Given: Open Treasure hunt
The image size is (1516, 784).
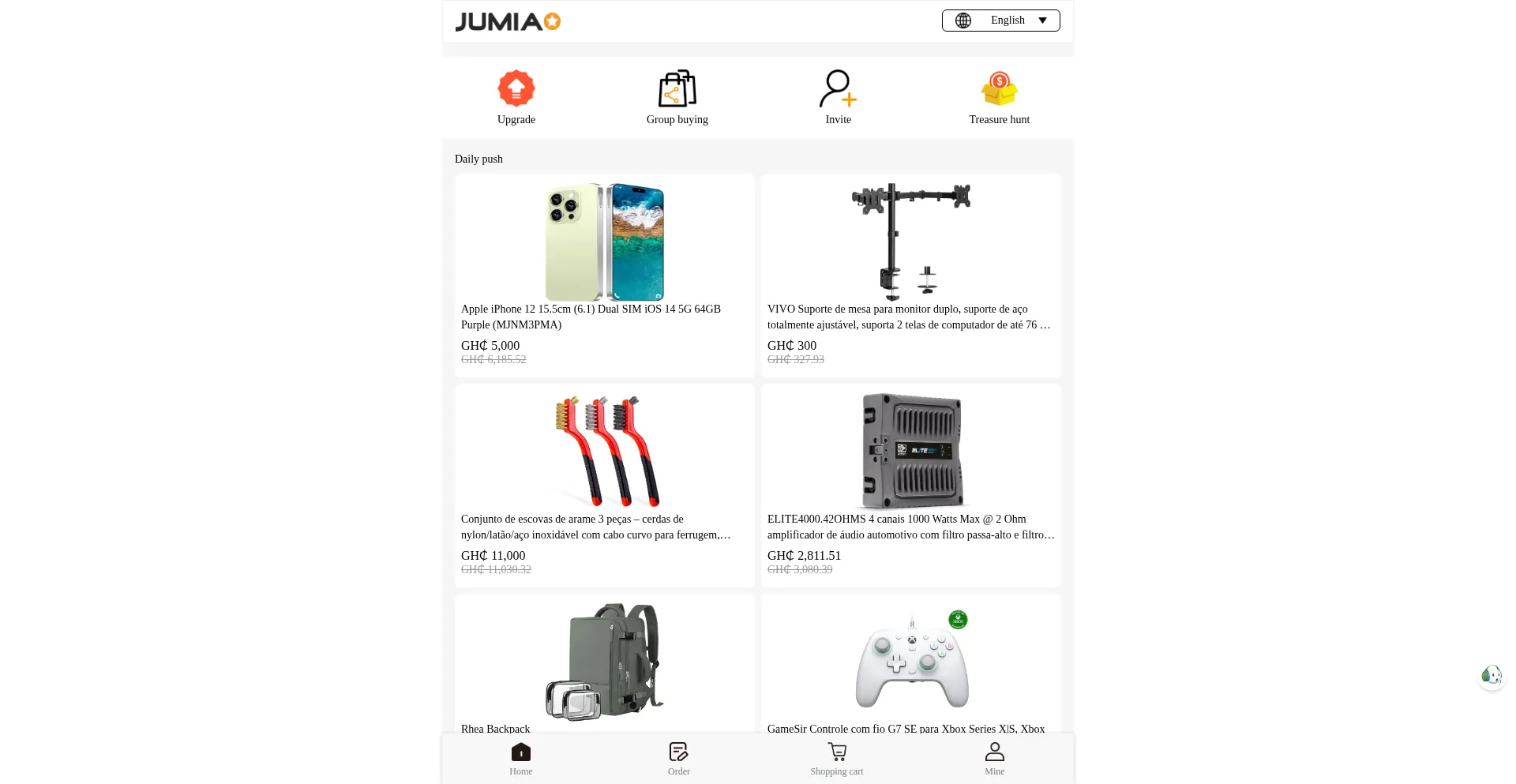Looking at the screenshot, I should [999, 98].
